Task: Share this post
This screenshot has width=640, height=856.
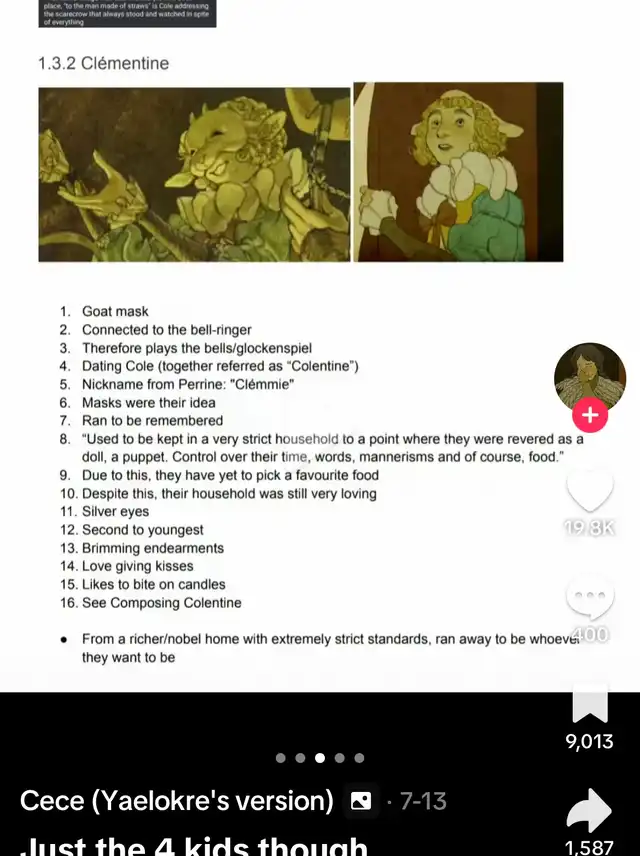Action: [x=590, y=810]
